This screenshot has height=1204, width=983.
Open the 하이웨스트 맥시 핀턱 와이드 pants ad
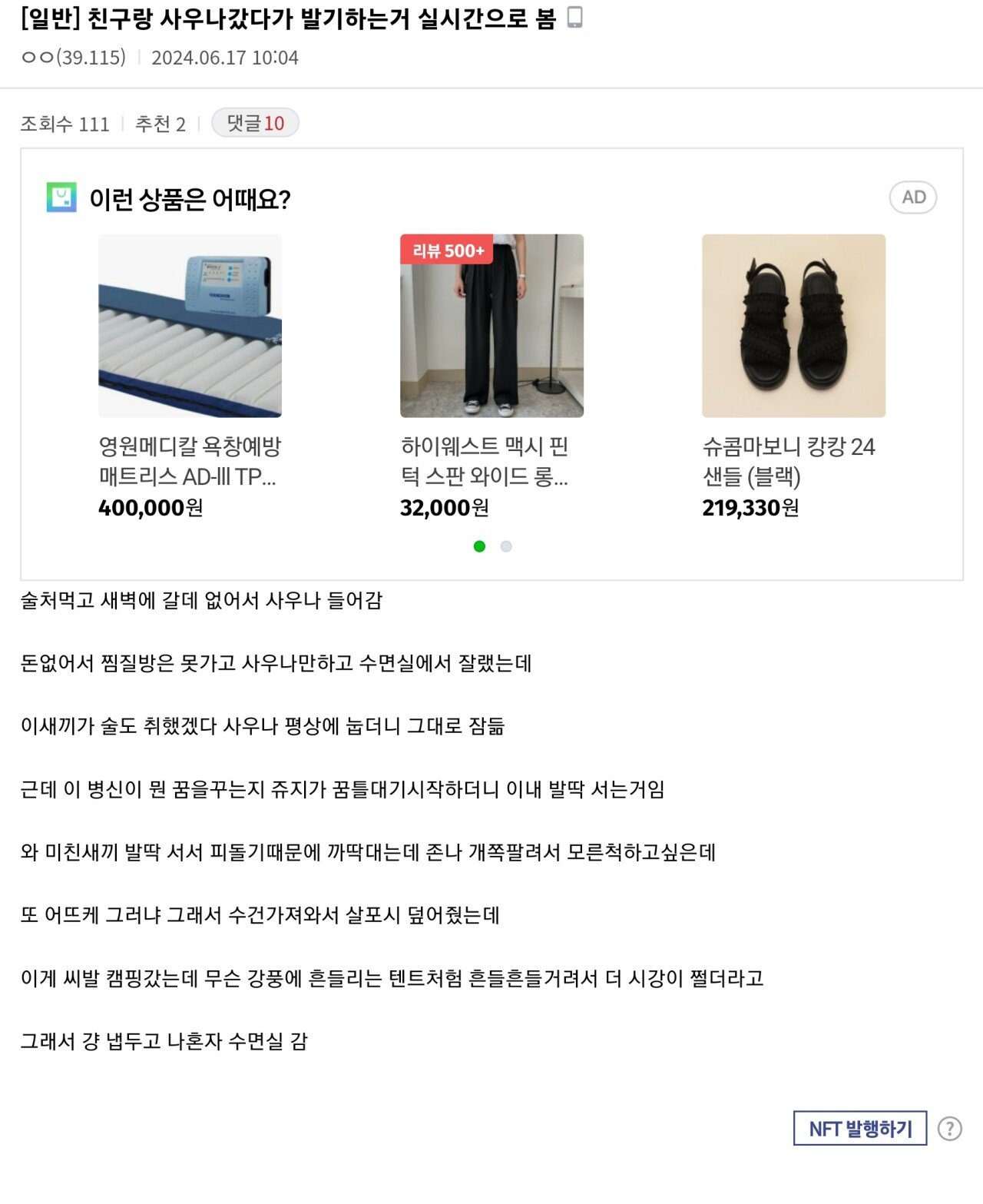(x=491, y=326)
